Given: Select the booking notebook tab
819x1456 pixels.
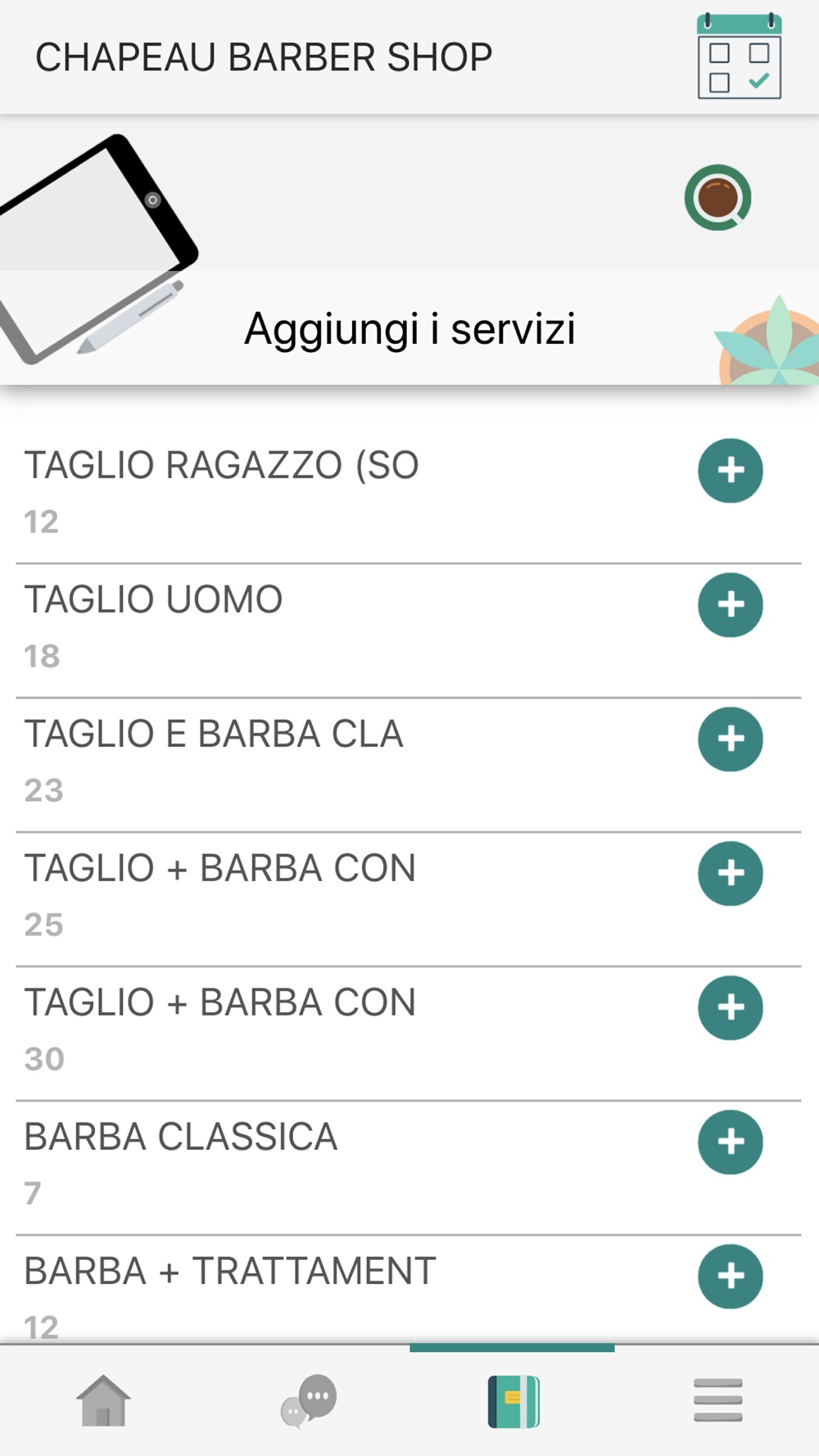Looking at the screenshot, I should [x=514, y=1401].
